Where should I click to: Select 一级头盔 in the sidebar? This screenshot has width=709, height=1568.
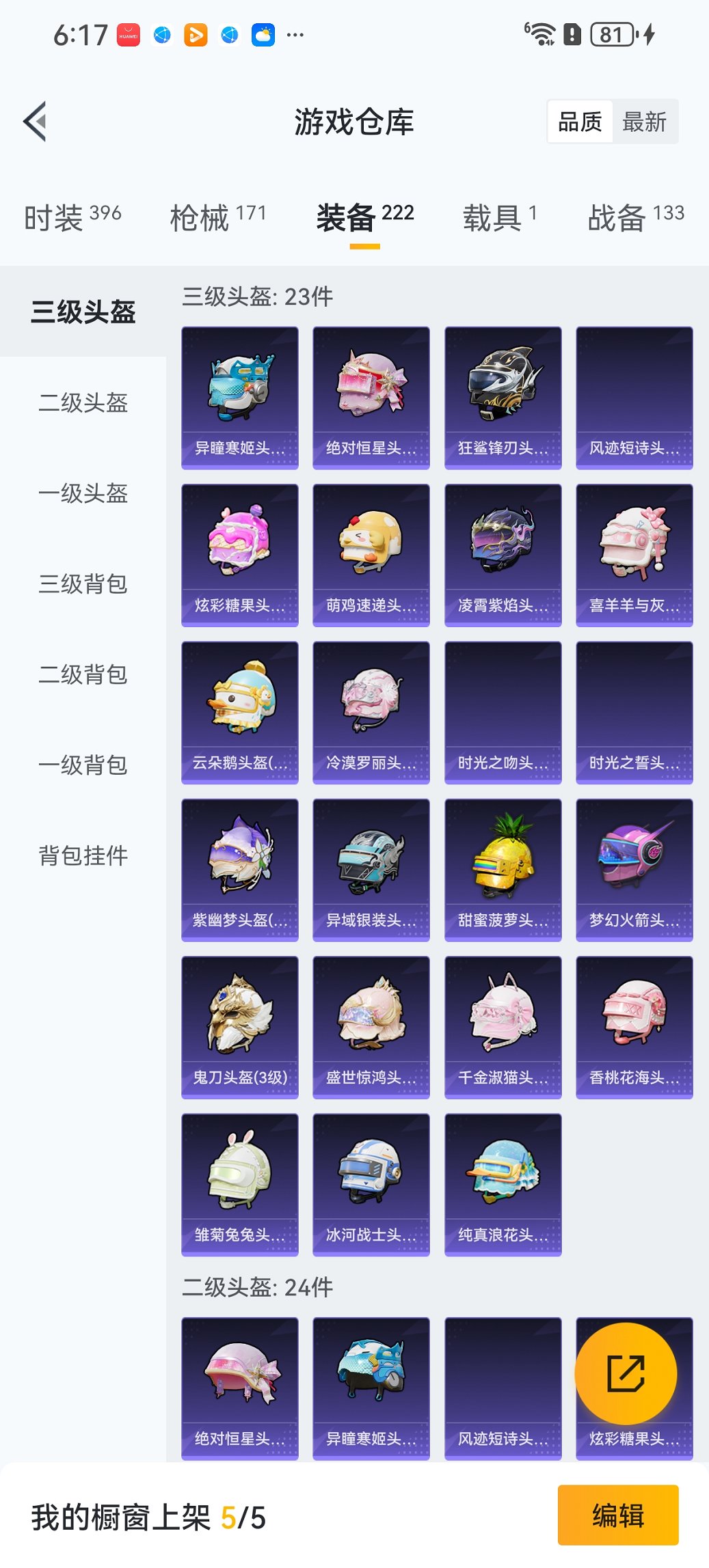pos(83,493)
